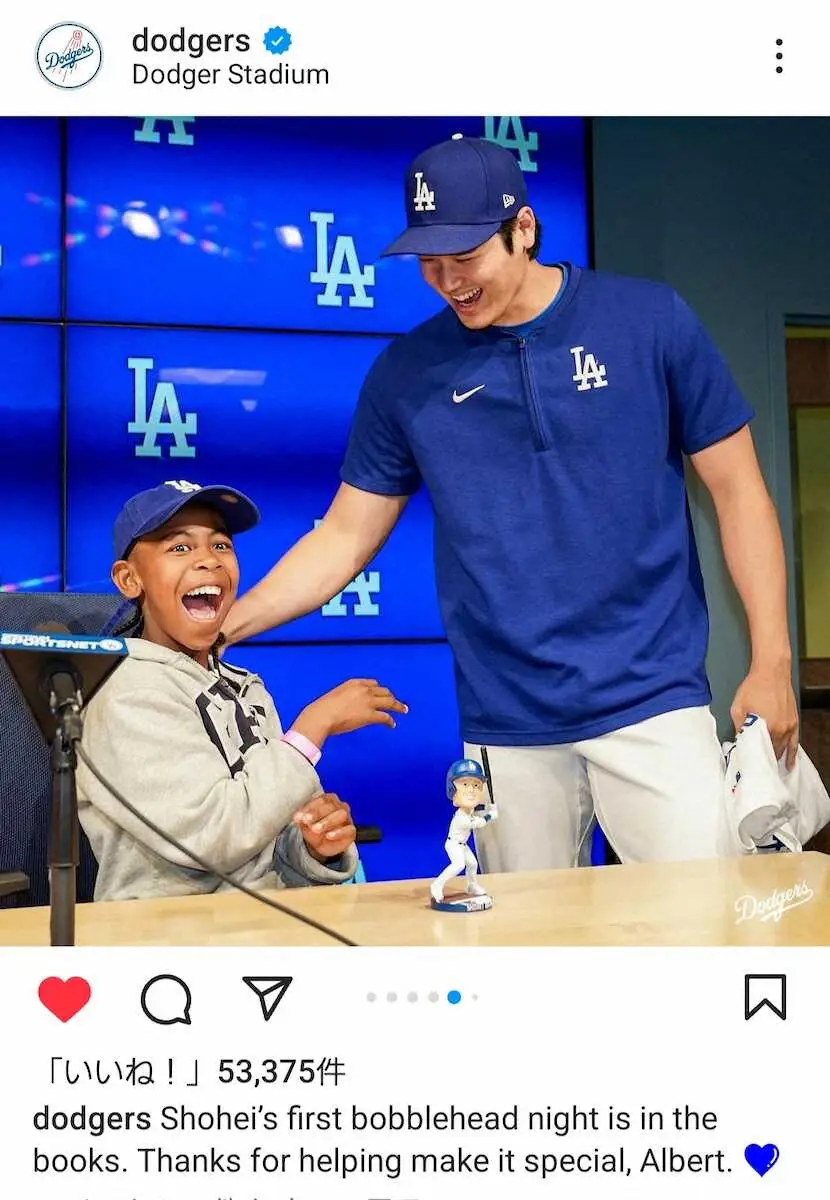Open the dodgers profile picture
Screen dimensions: 830x1200
(69, 56)
